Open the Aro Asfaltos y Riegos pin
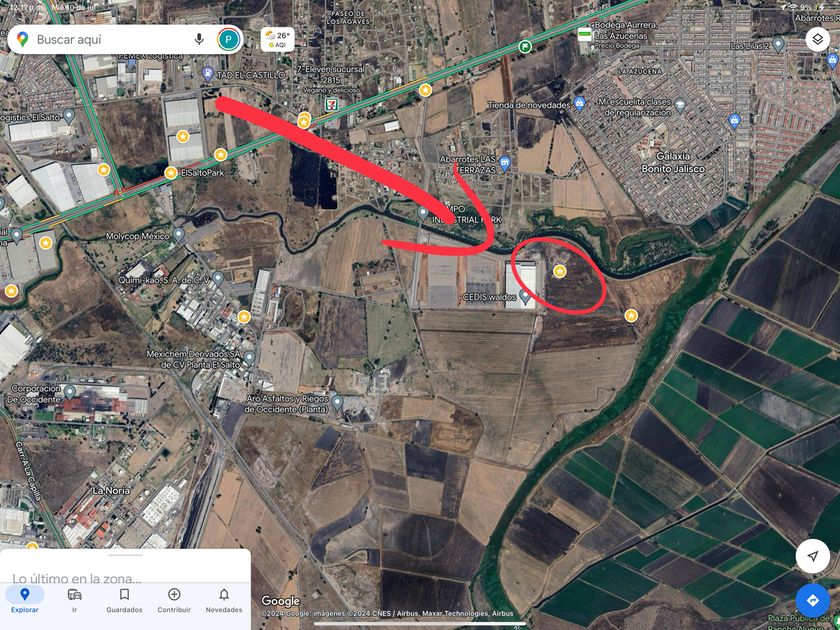The width and height of the screenshot is (840, 630). [x=337, y=402]
